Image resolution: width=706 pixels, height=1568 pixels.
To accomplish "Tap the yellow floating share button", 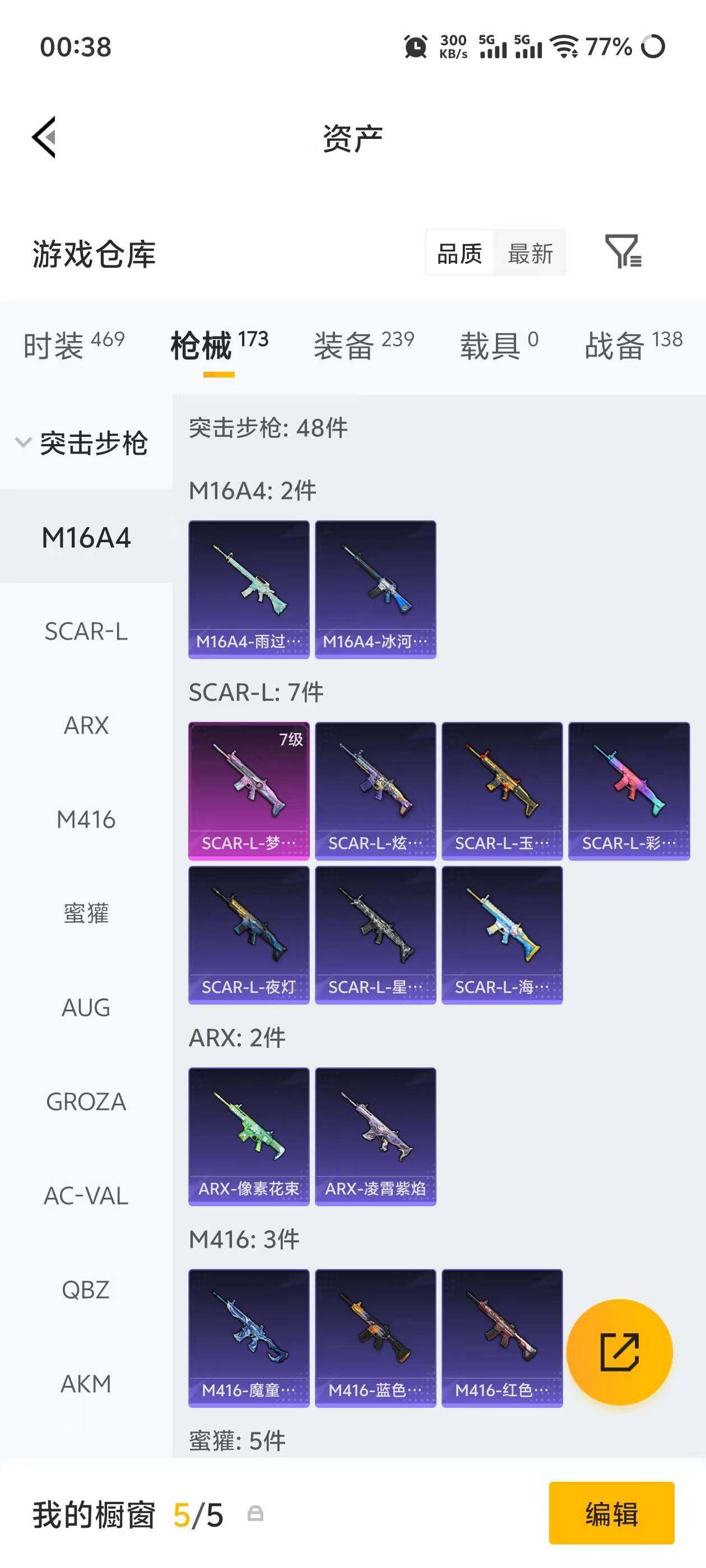I will tap(620, 1352).
